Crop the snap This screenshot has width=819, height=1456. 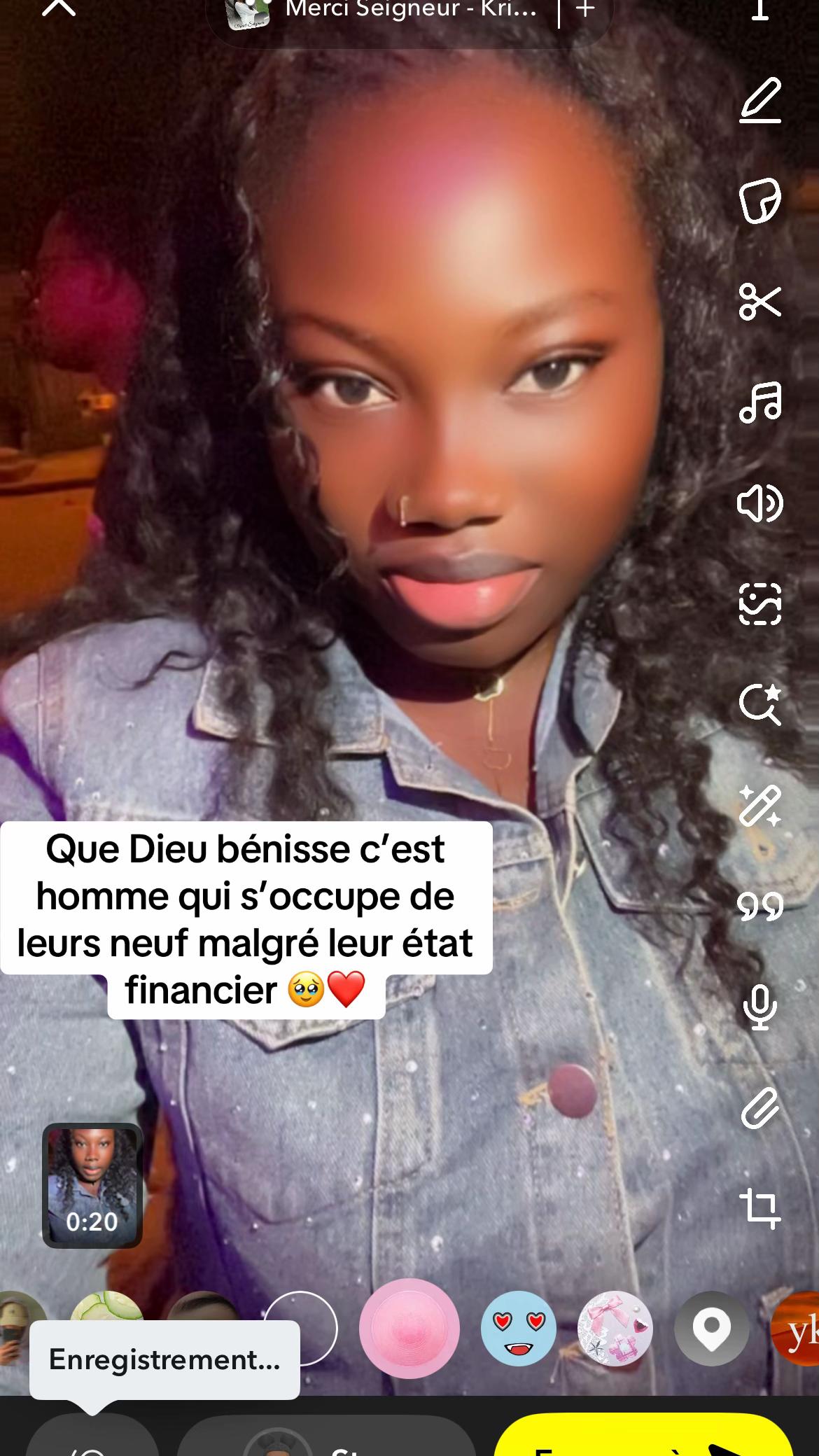[760, 1207]
